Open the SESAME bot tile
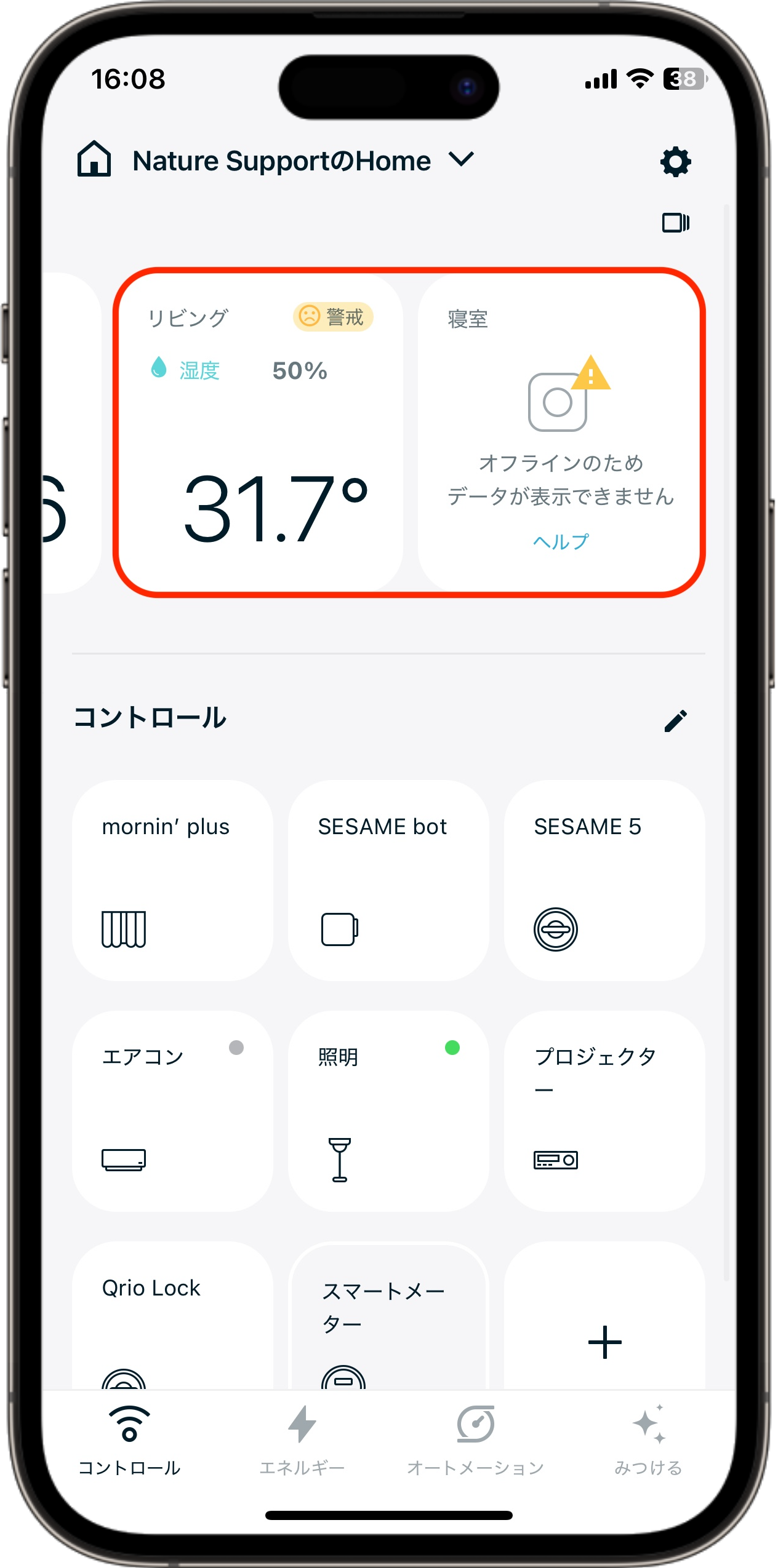778x1568 pixels. coord(388,880)
